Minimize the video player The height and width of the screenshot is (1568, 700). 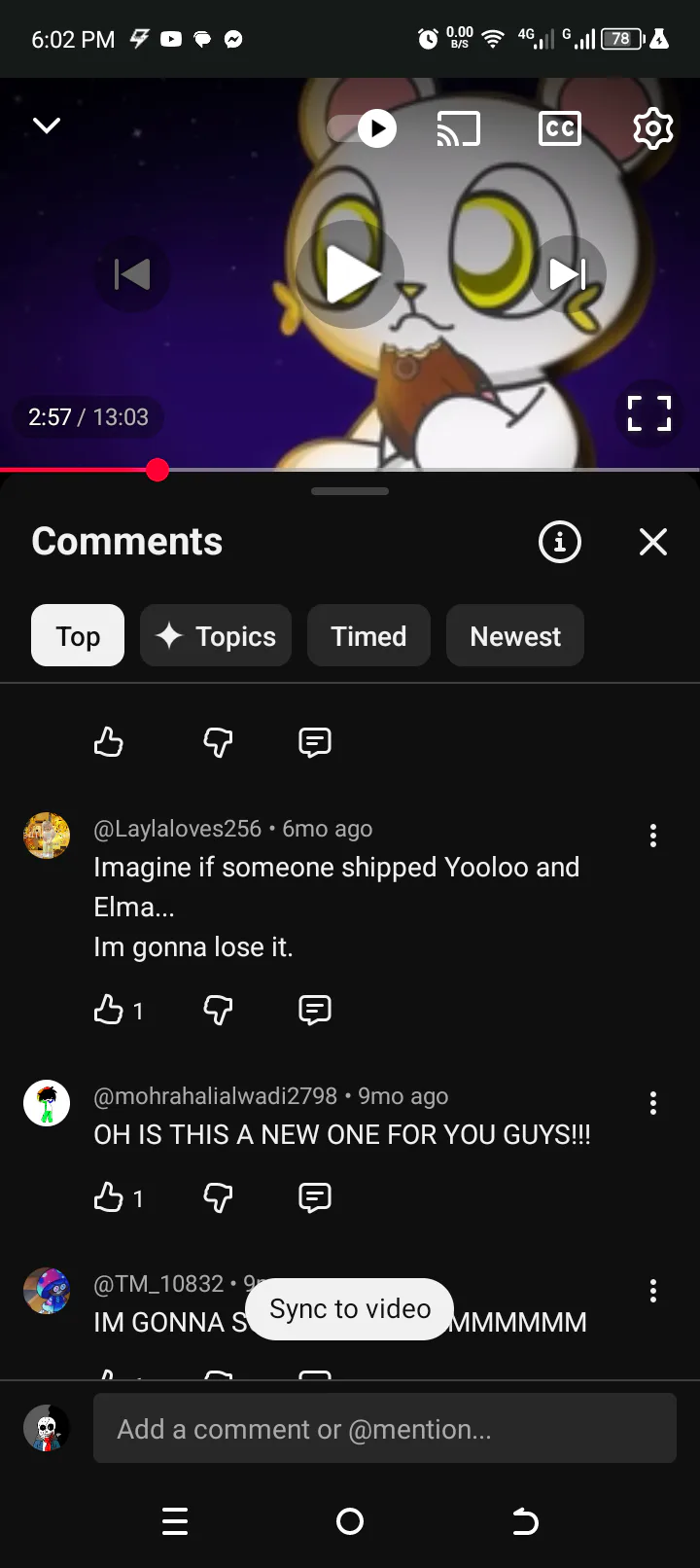(47, 125)
